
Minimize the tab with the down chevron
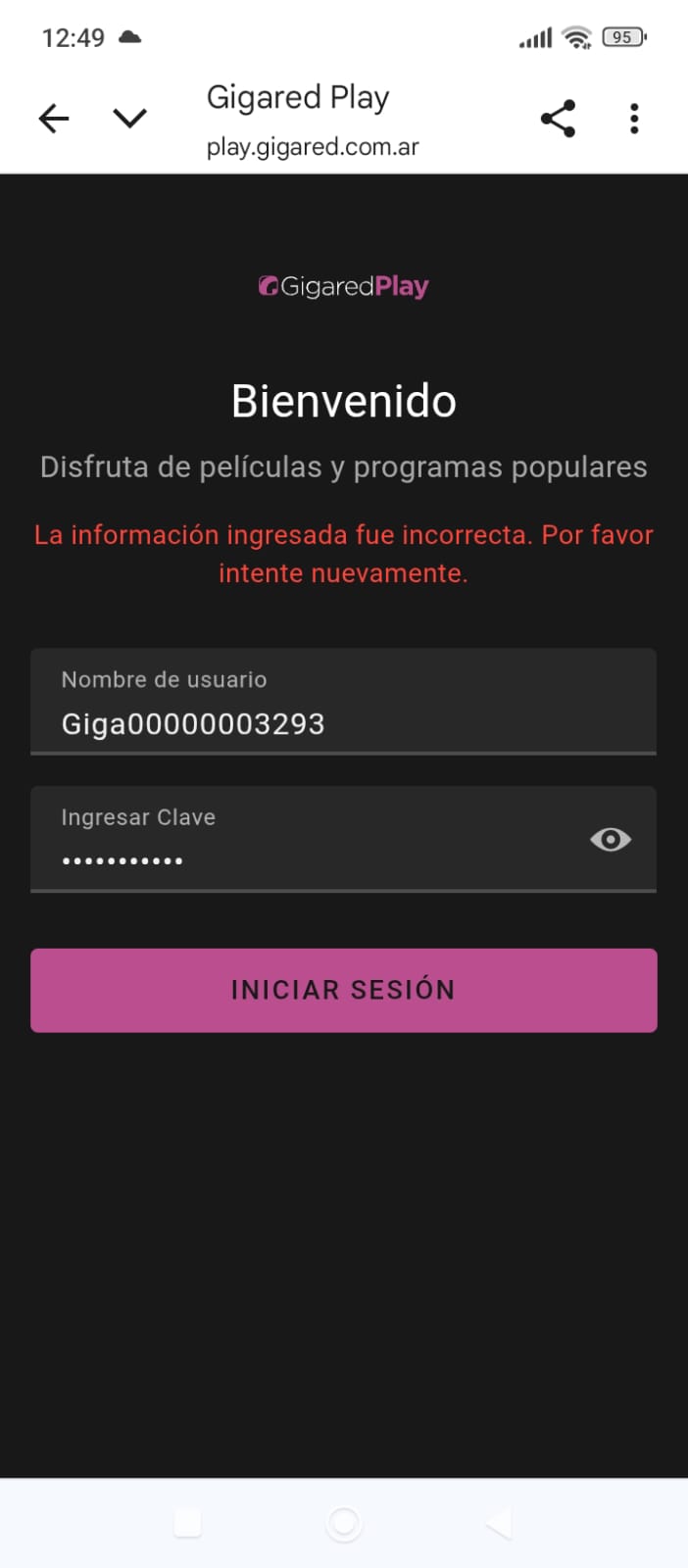[129, 120]
